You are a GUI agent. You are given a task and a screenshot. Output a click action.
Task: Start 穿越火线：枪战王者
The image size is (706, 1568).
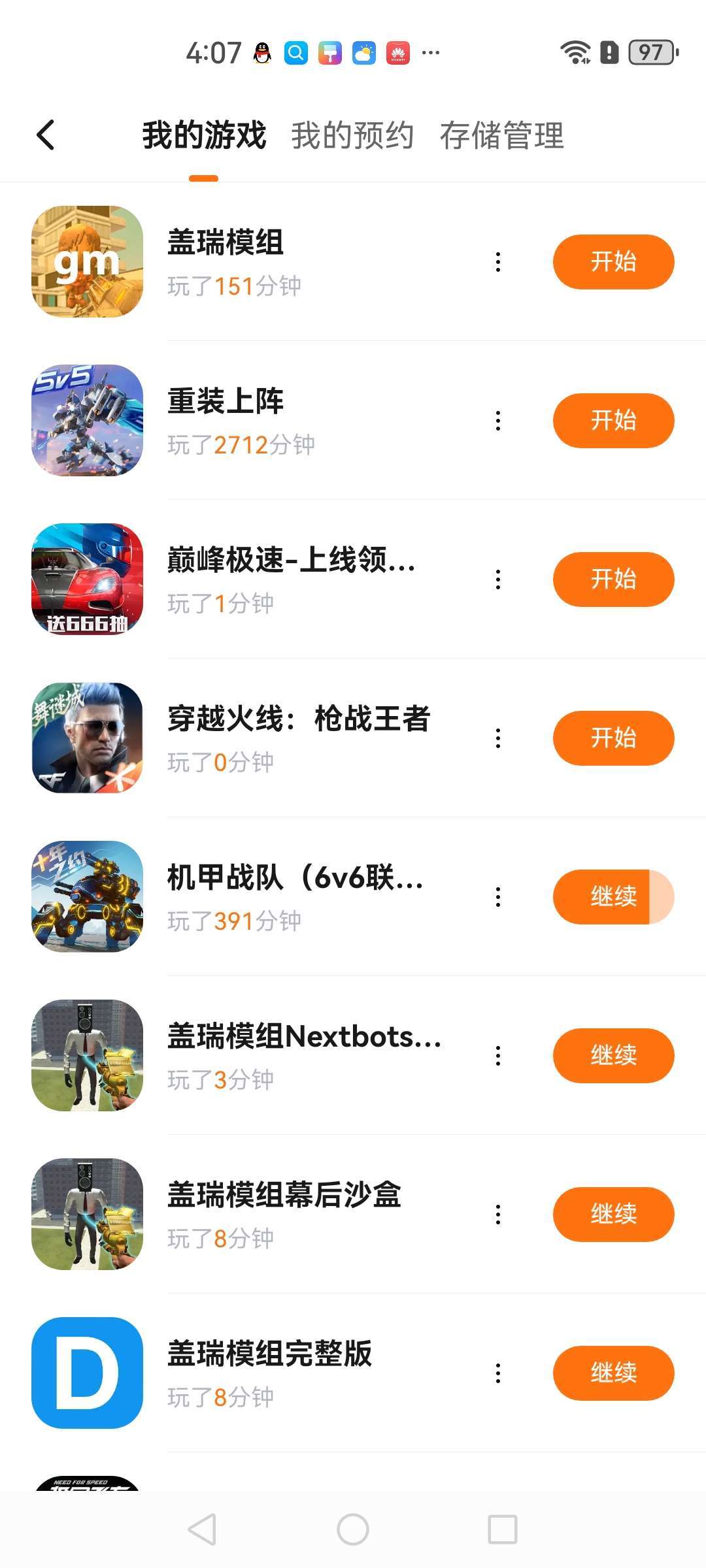click(x=613, y=738)
